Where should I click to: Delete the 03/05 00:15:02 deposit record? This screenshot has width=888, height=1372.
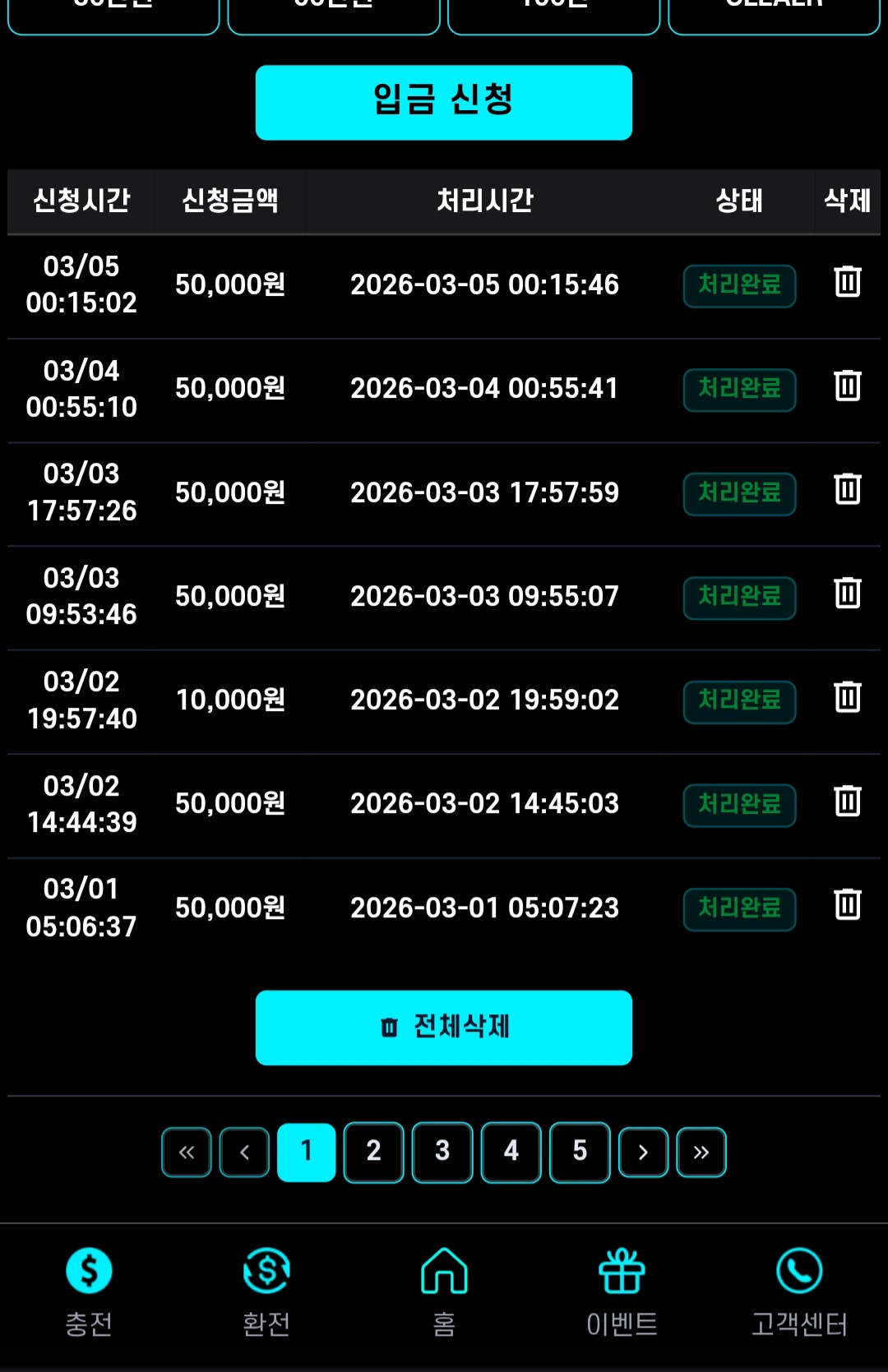[847, 282]
